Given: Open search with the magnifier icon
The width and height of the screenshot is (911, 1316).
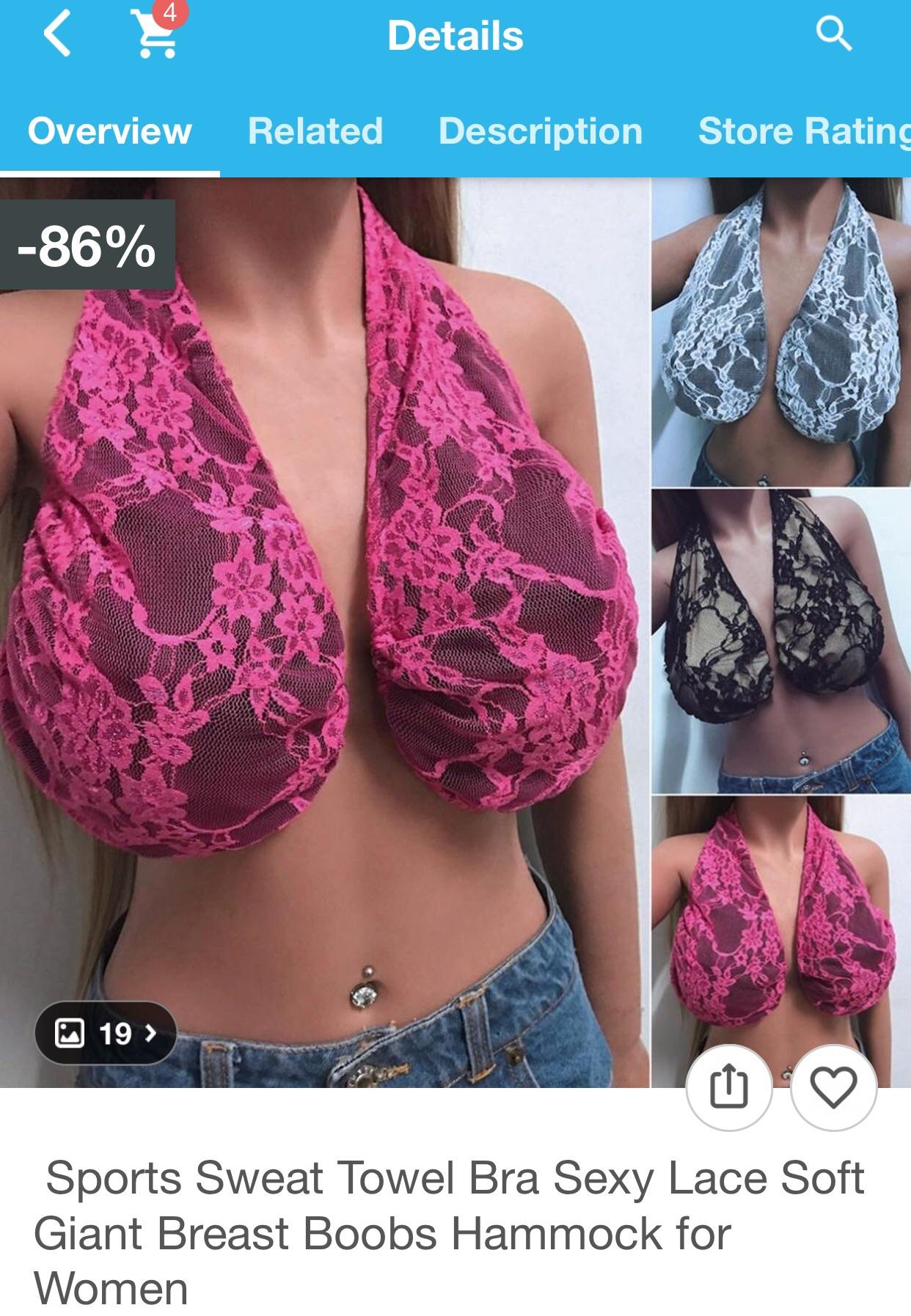Looking at the screenshot, I should (x=834, y=34).
